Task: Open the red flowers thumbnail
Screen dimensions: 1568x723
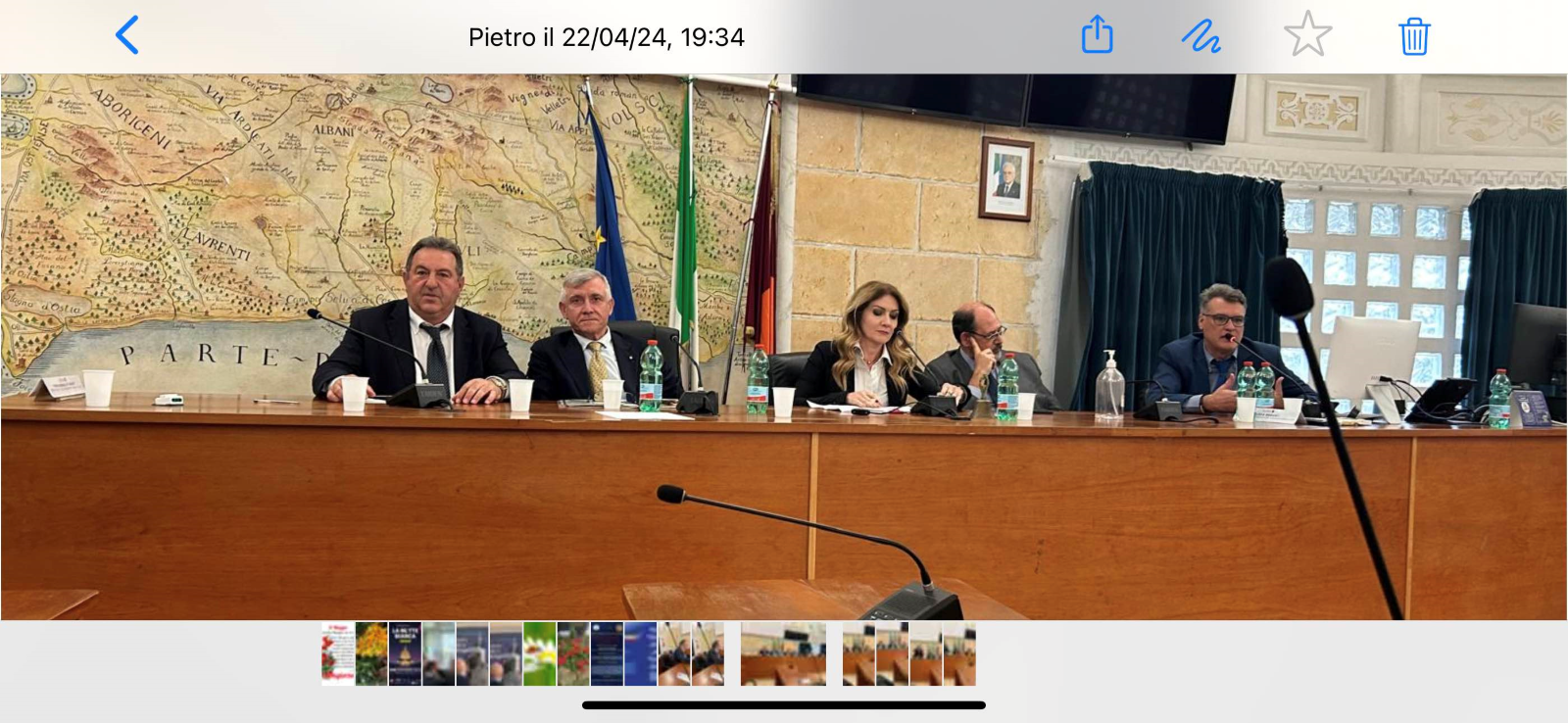Action: 573,653
